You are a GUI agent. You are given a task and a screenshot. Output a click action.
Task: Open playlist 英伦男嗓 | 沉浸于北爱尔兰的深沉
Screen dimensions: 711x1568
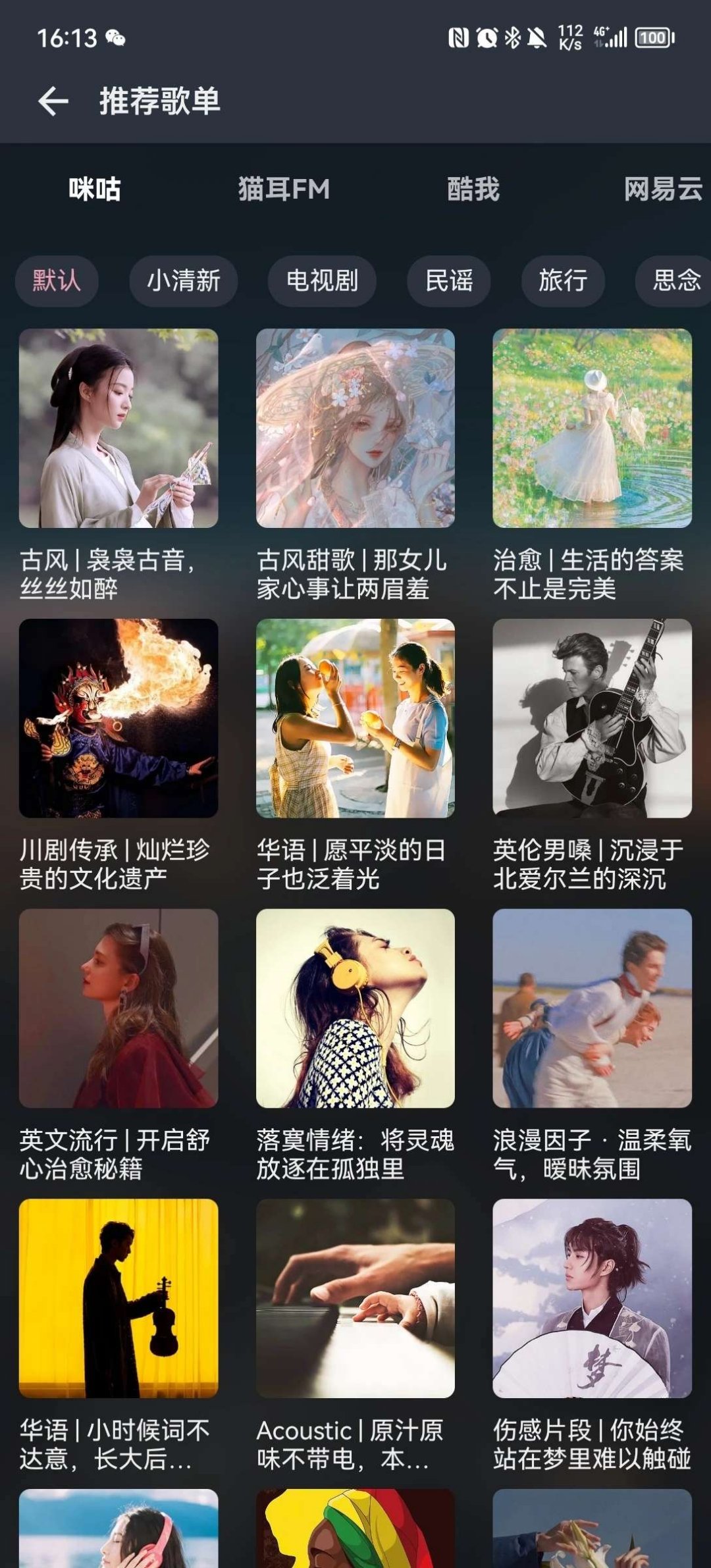[x=592, y=718]
